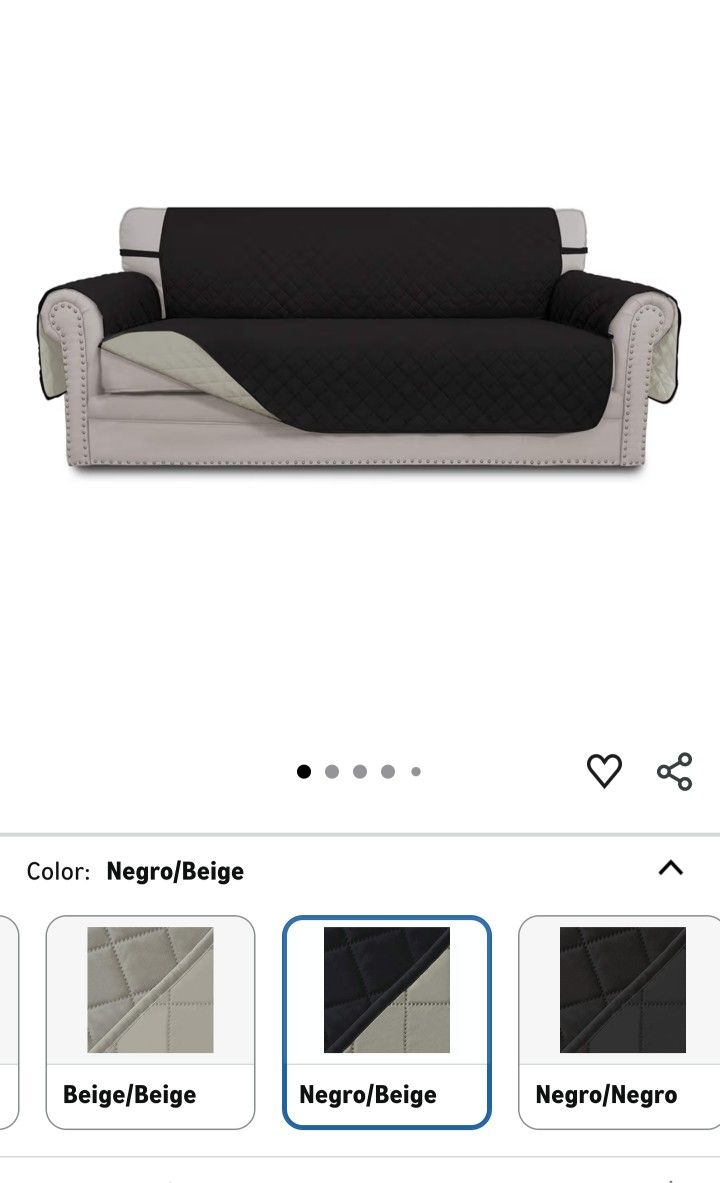Pick the Negro/Negro color variant

[x=620, y=1021]
